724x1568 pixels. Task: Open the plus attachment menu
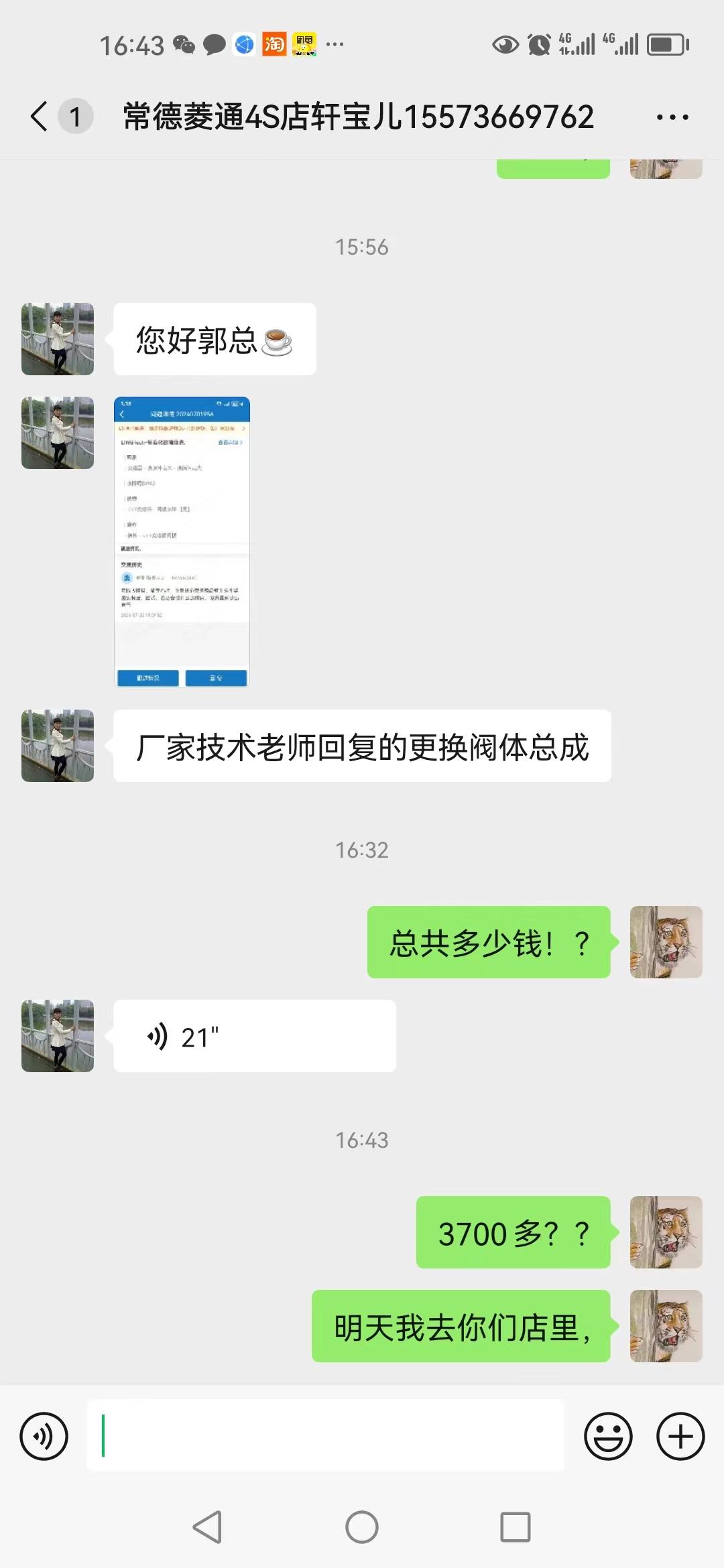point(680,1436)
